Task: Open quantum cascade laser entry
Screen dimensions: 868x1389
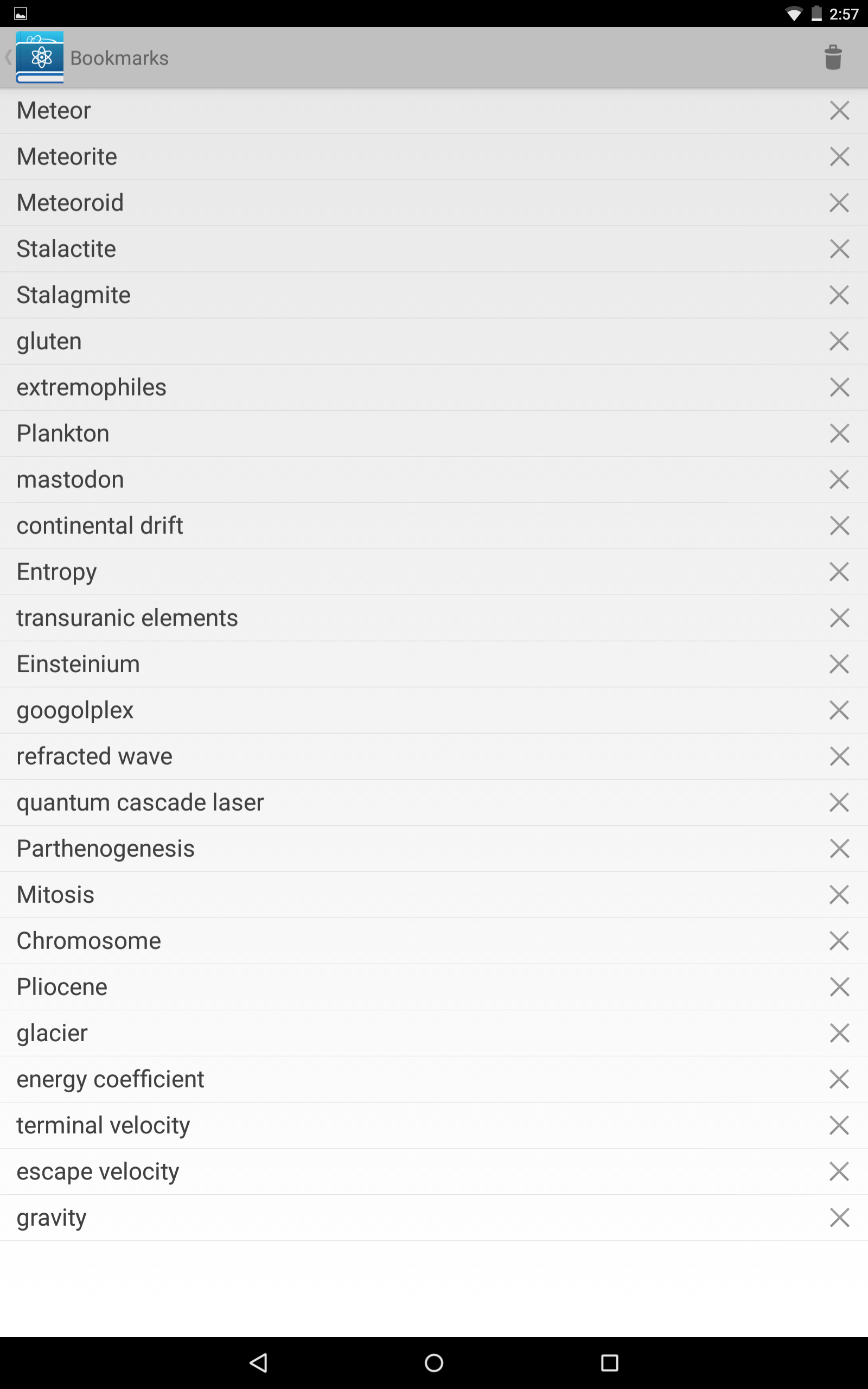Action: pyautogui.click(x=434, y=802)
